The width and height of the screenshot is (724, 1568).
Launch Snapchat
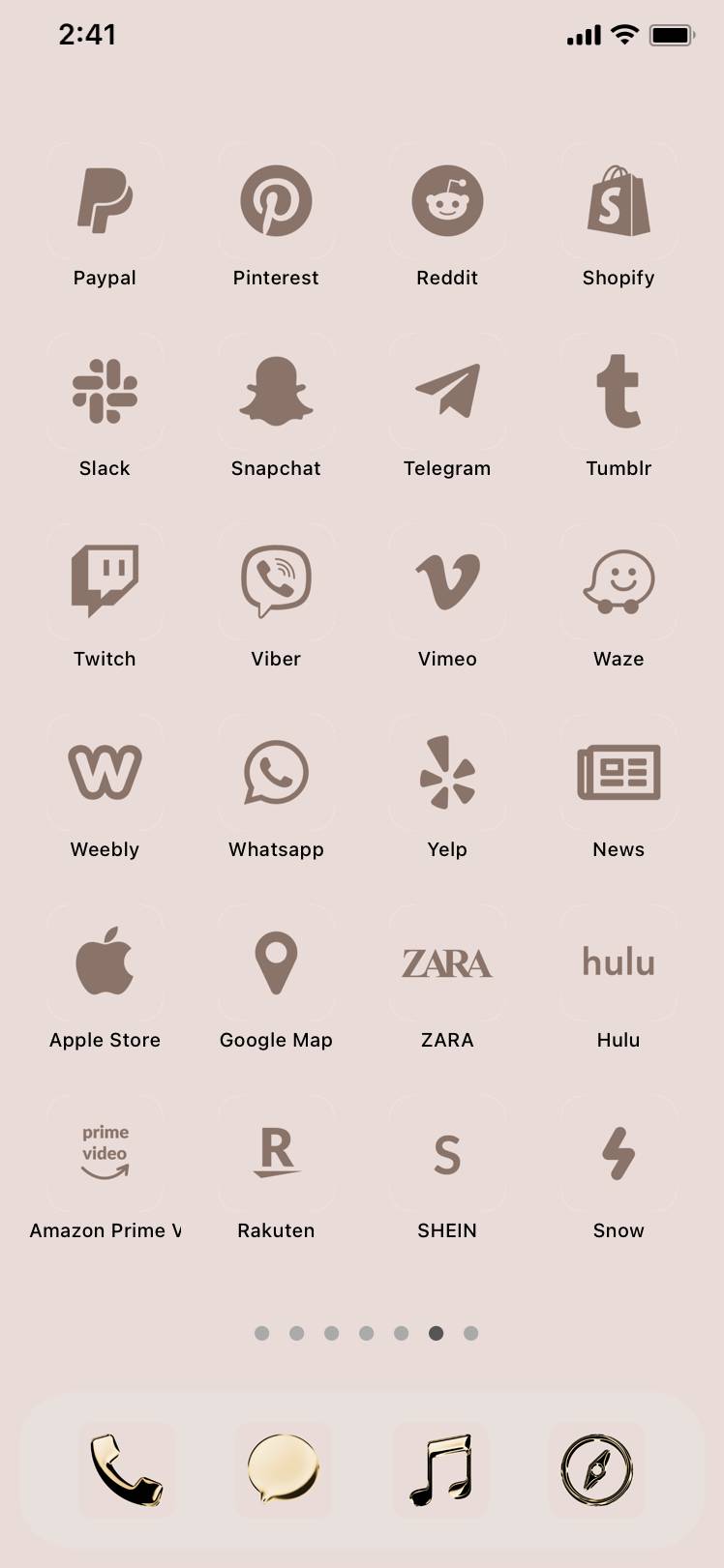click(x=276, y=392)
